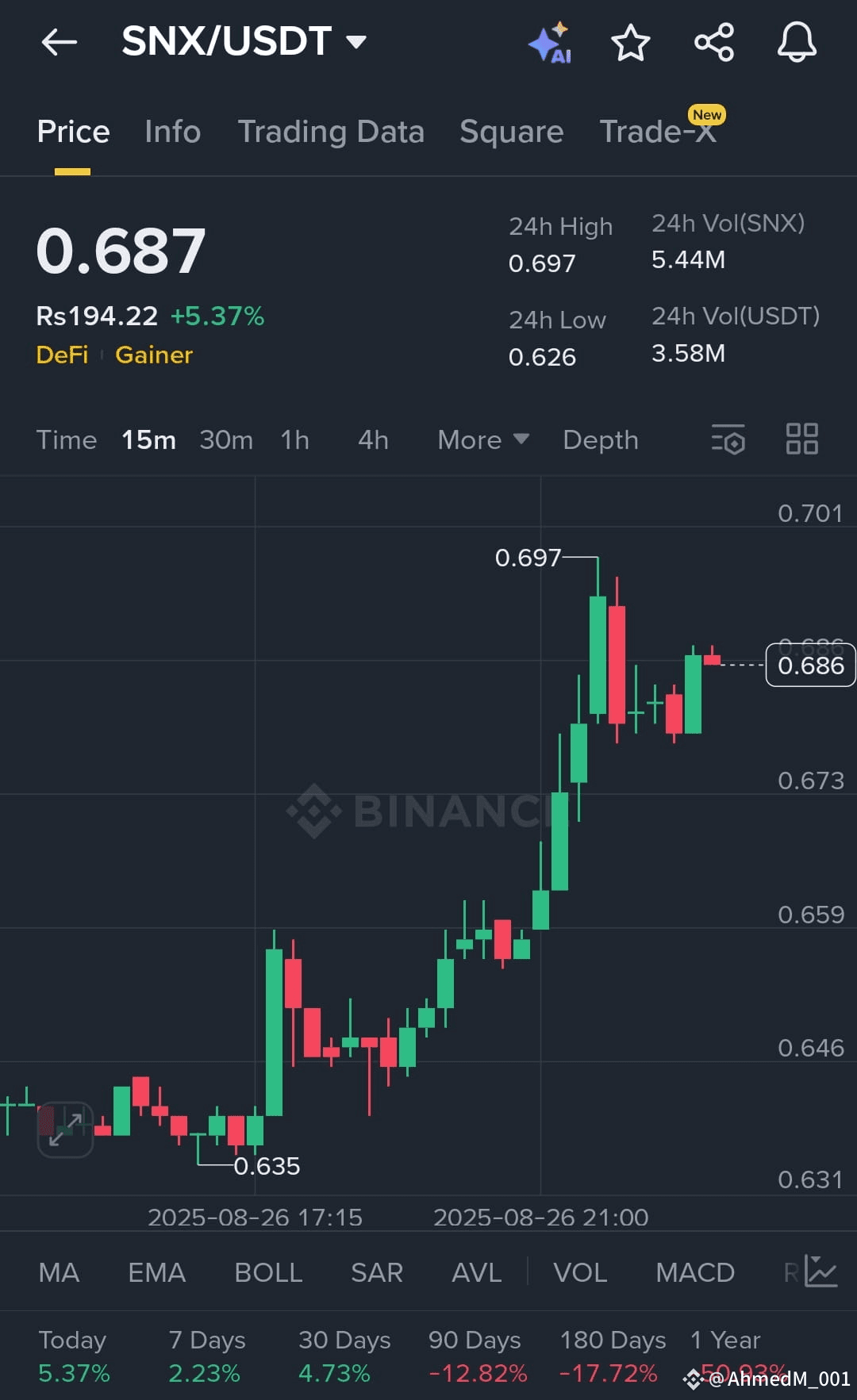Open the Square tab
The image size is (857, 1400).
pos(511,132)
